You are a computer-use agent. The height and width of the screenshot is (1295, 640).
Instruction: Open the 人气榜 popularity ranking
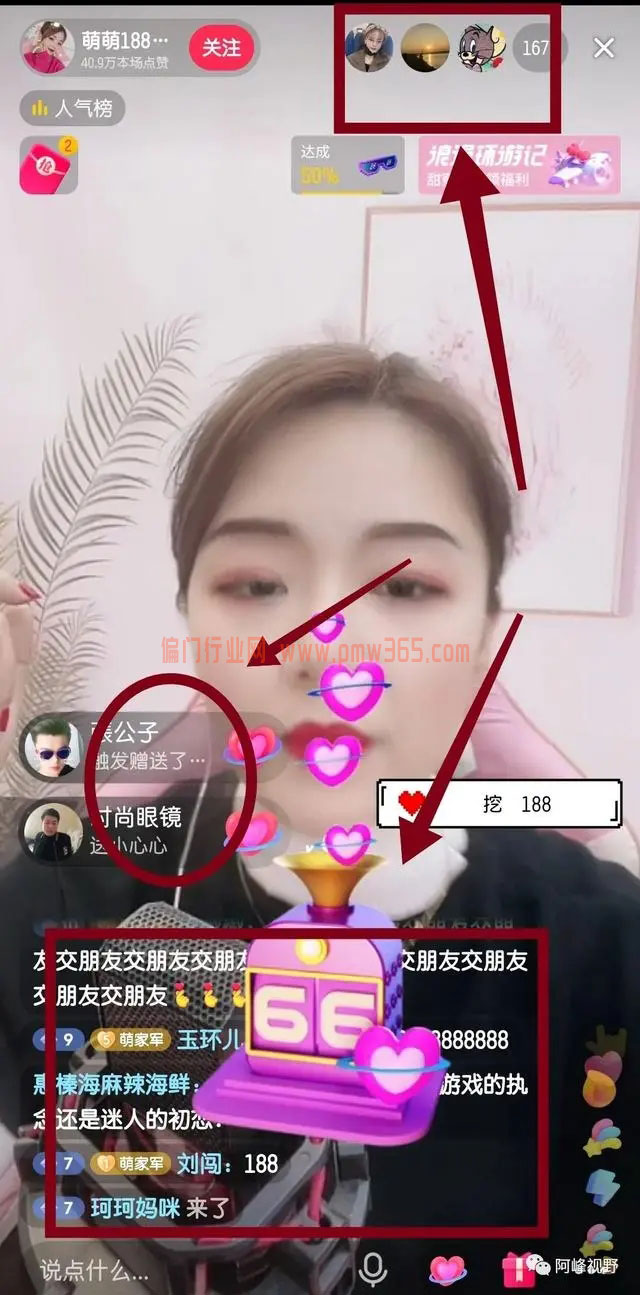72,108
